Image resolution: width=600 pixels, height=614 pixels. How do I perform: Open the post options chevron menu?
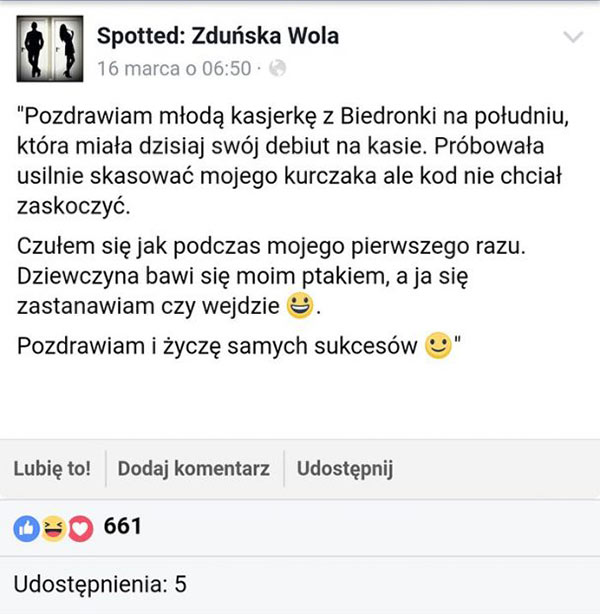pyautogui.click(x=573, y=38)
